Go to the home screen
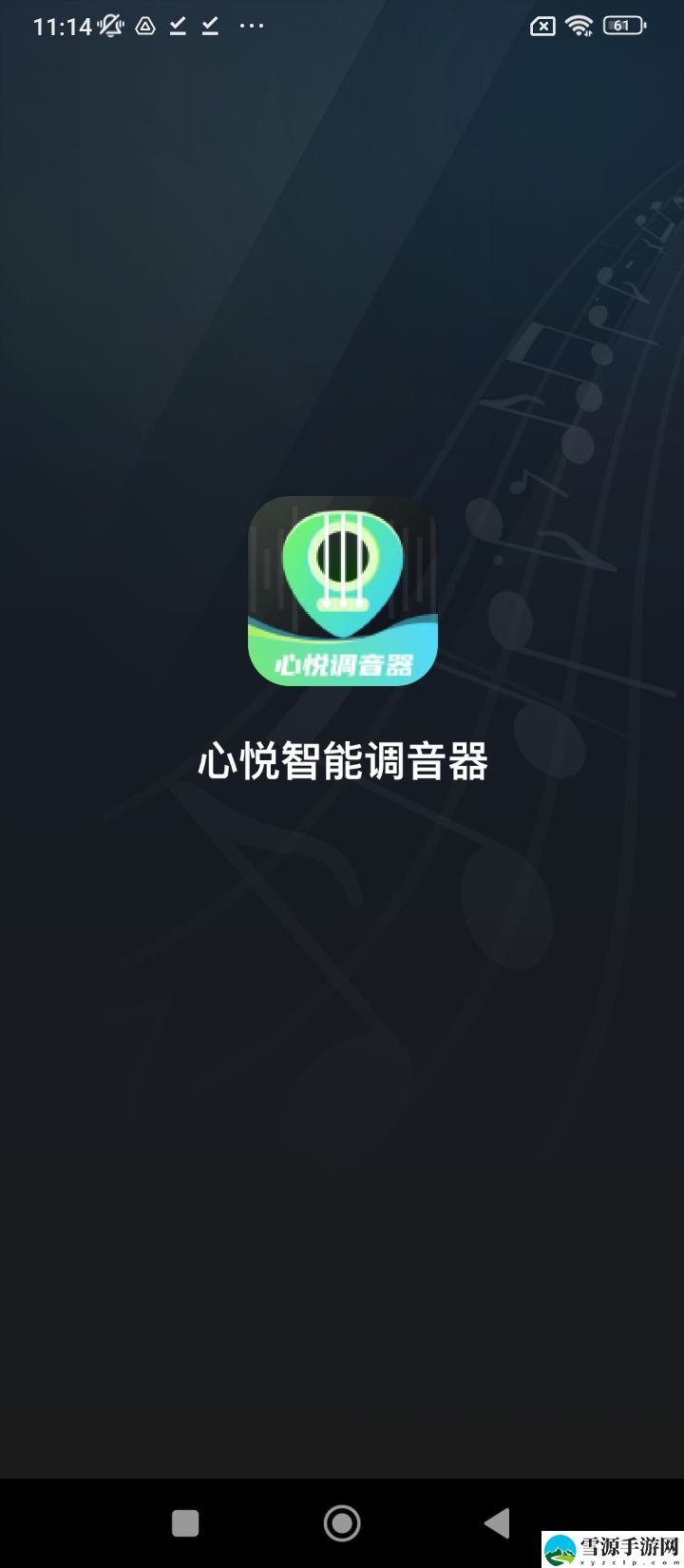Viewport: 684px width, 1568px height. 342,1523
